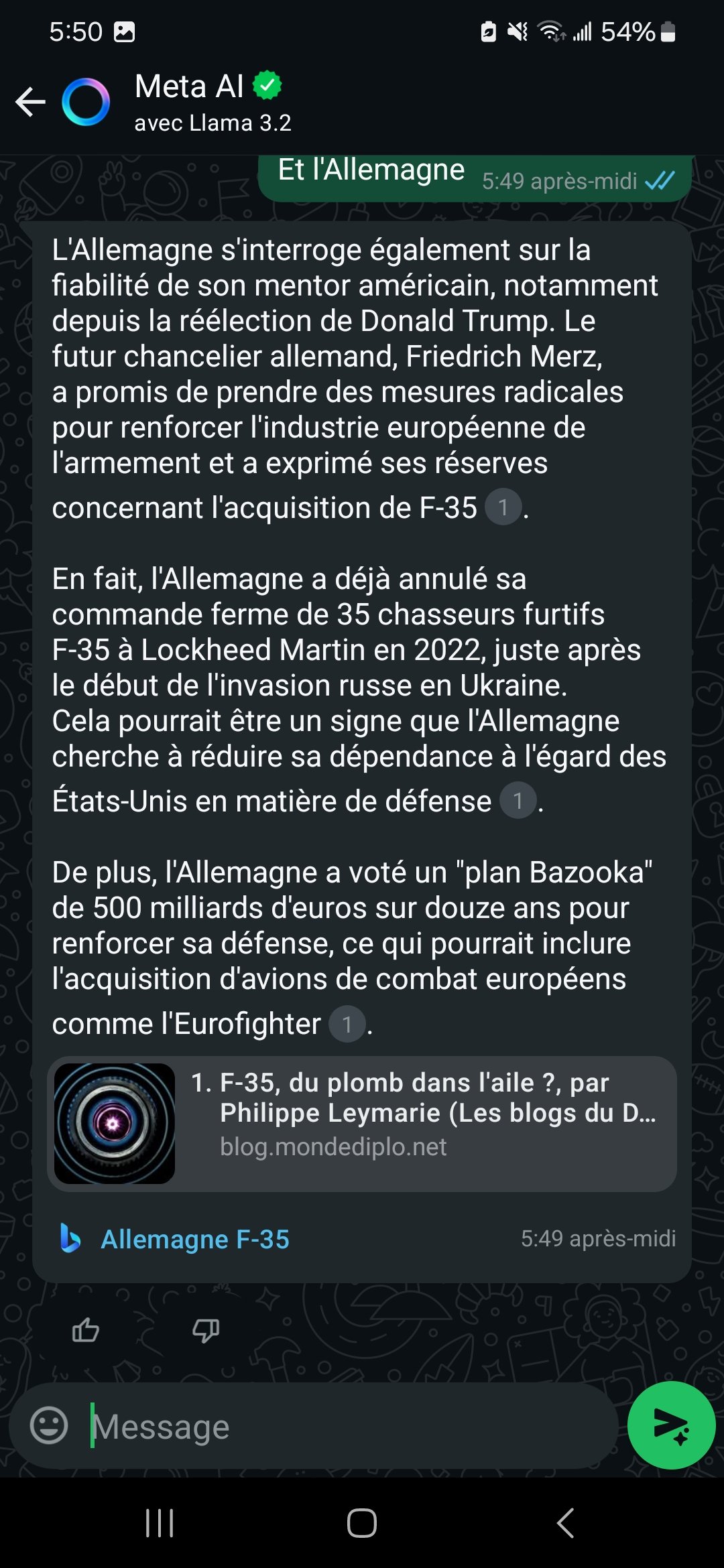Go to the phone's home screen

(x=362, y=1523)
